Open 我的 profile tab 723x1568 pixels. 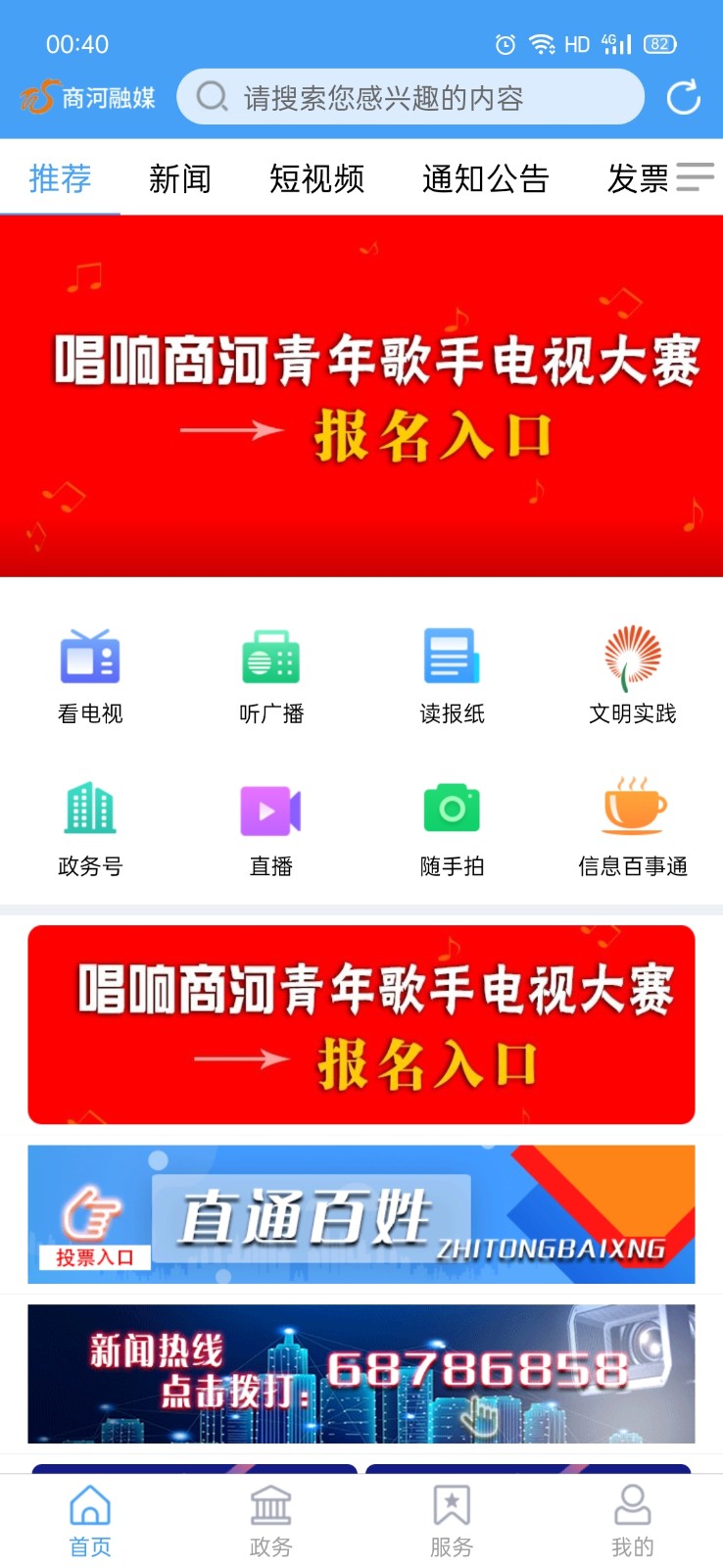tap(633, 1519)
